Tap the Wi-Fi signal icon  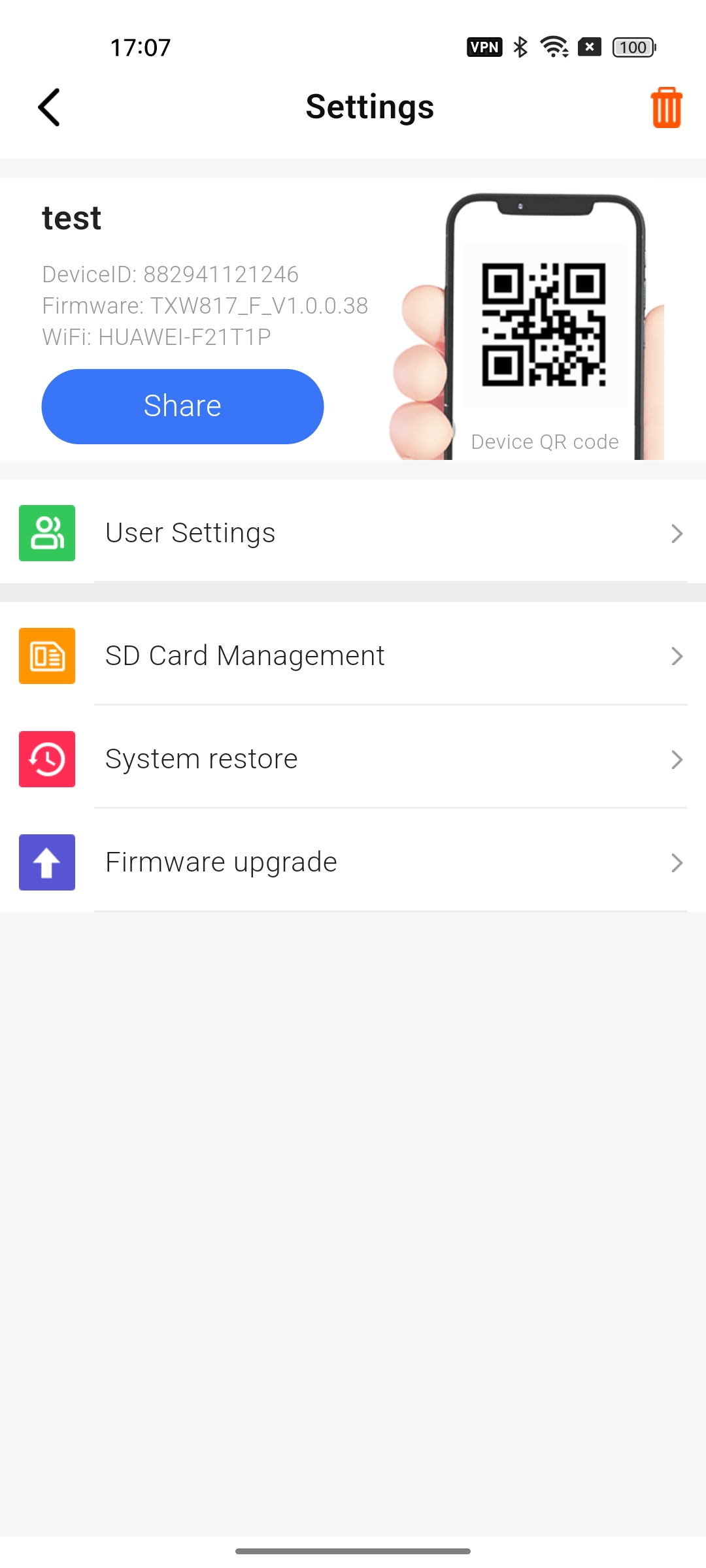coord(552,46)
